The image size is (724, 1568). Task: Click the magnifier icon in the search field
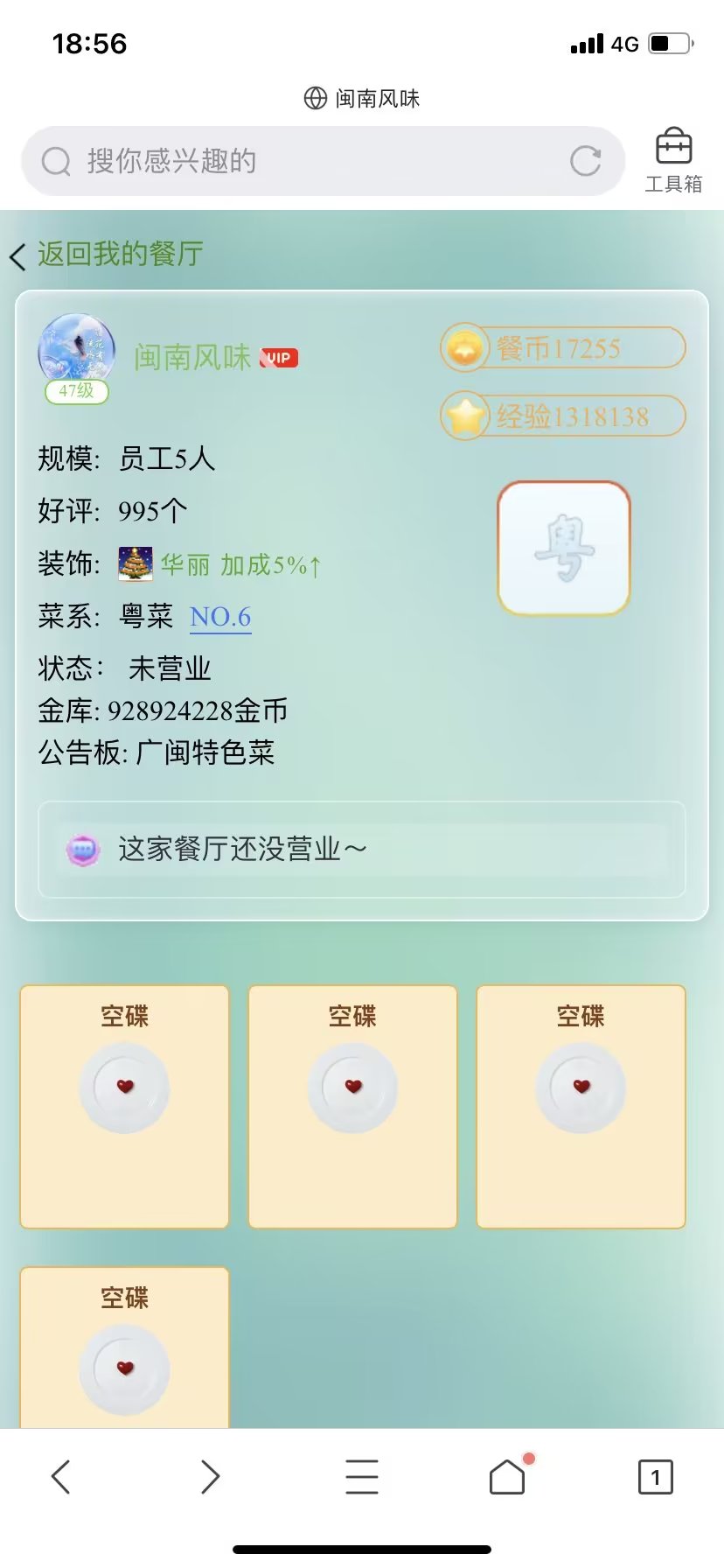[54, 160]
